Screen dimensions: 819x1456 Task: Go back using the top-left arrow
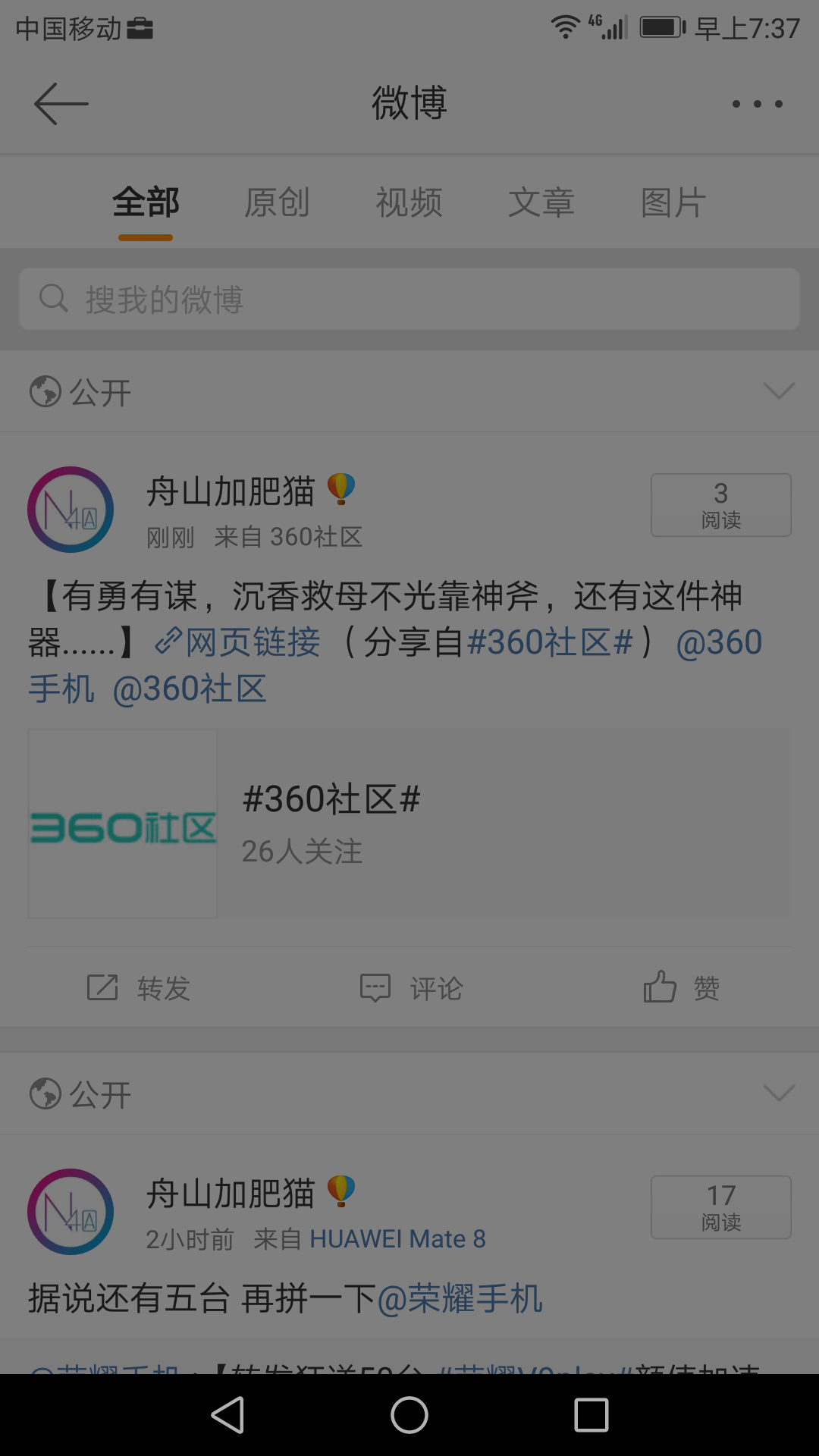point(61,104)
